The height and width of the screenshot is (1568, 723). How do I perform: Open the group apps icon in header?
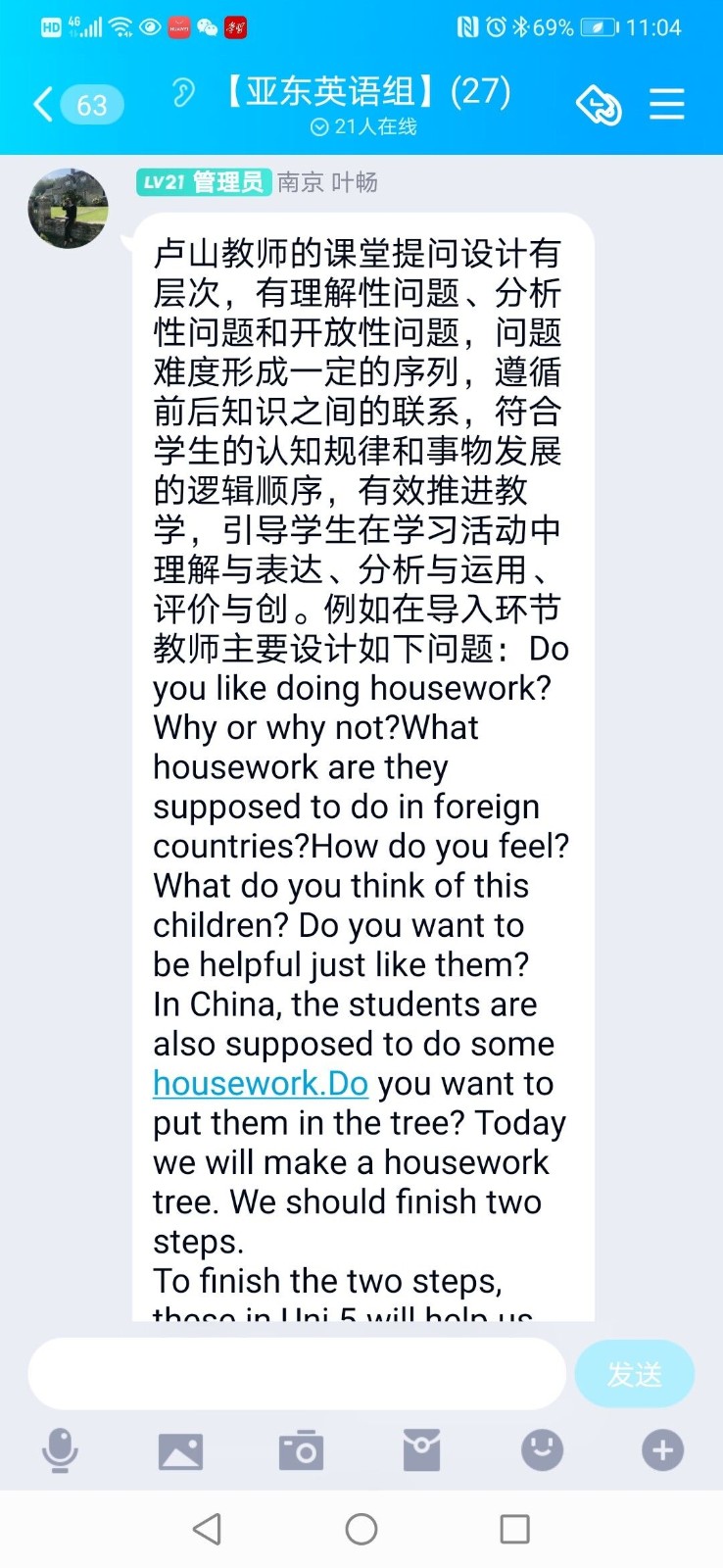click(x=599, y=105)
